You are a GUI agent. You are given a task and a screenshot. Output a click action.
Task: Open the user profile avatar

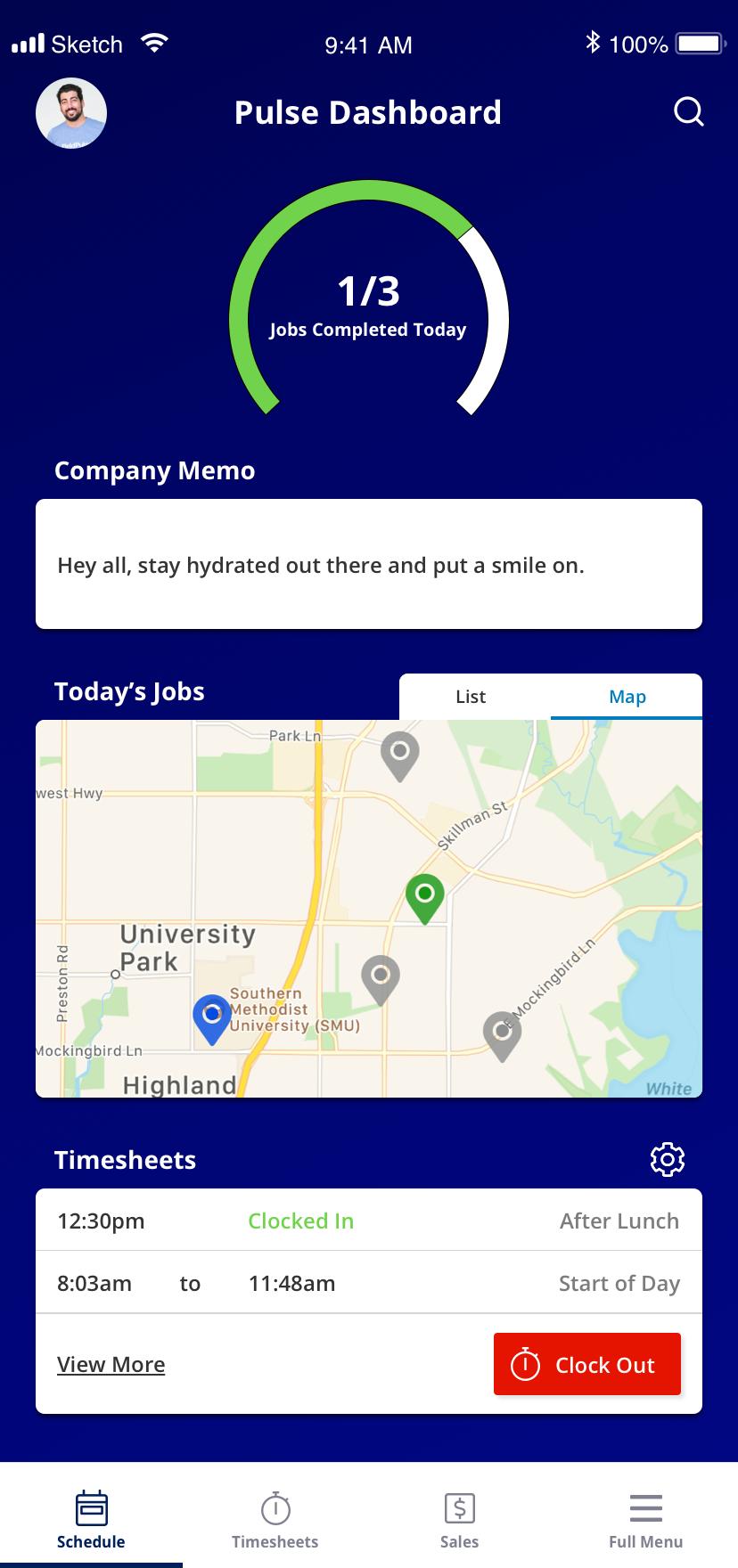pyautogui.click(x=71, y=113)
